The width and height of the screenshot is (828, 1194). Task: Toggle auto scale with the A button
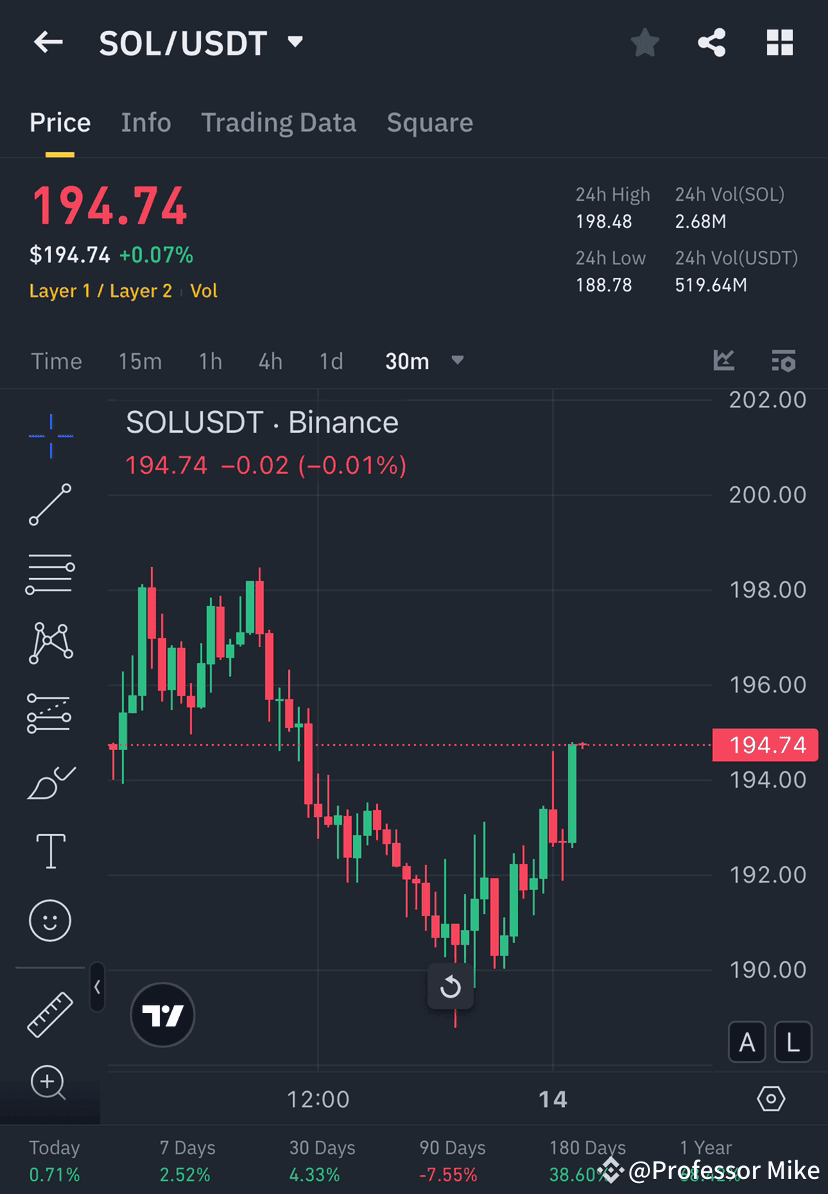click(747, 1041)
